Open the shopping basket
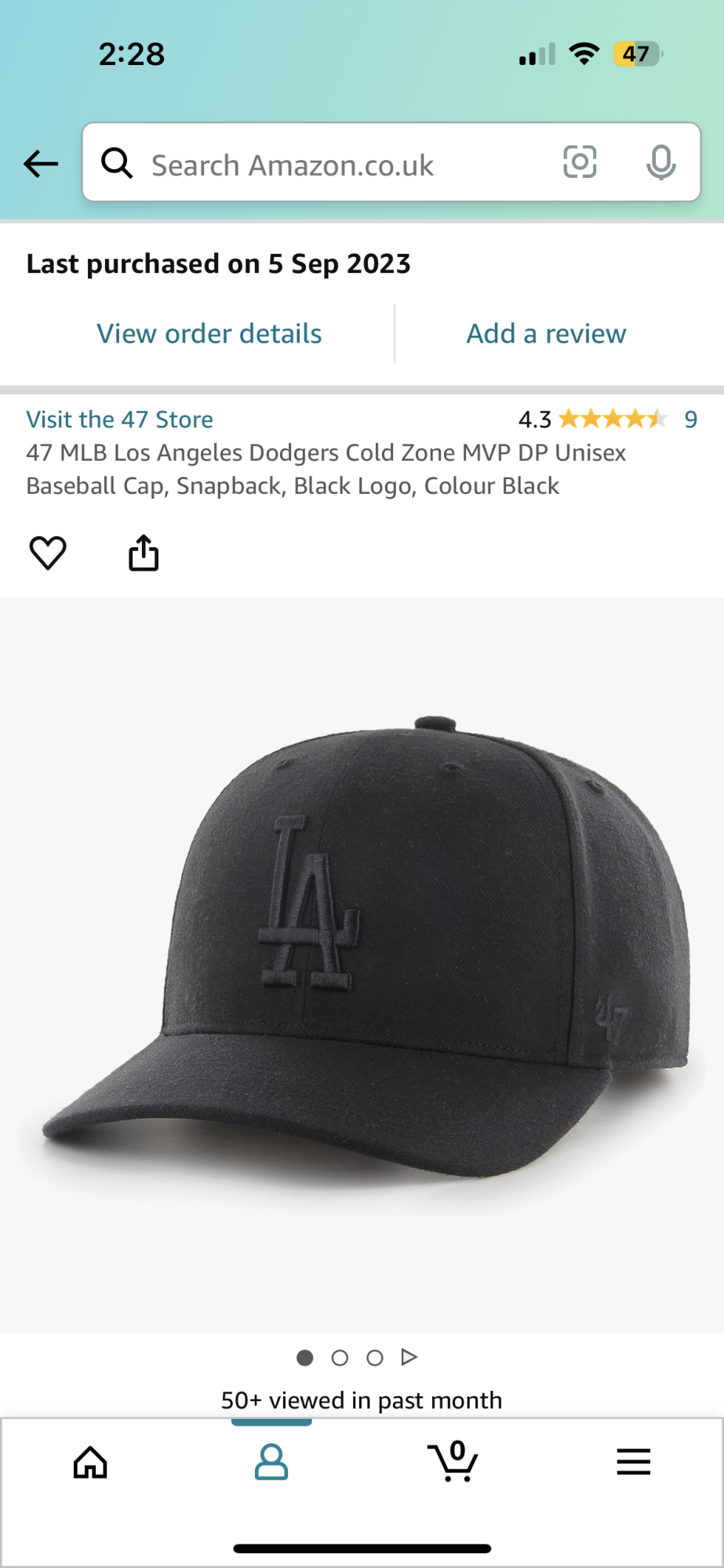 [x=453, y=1462]
